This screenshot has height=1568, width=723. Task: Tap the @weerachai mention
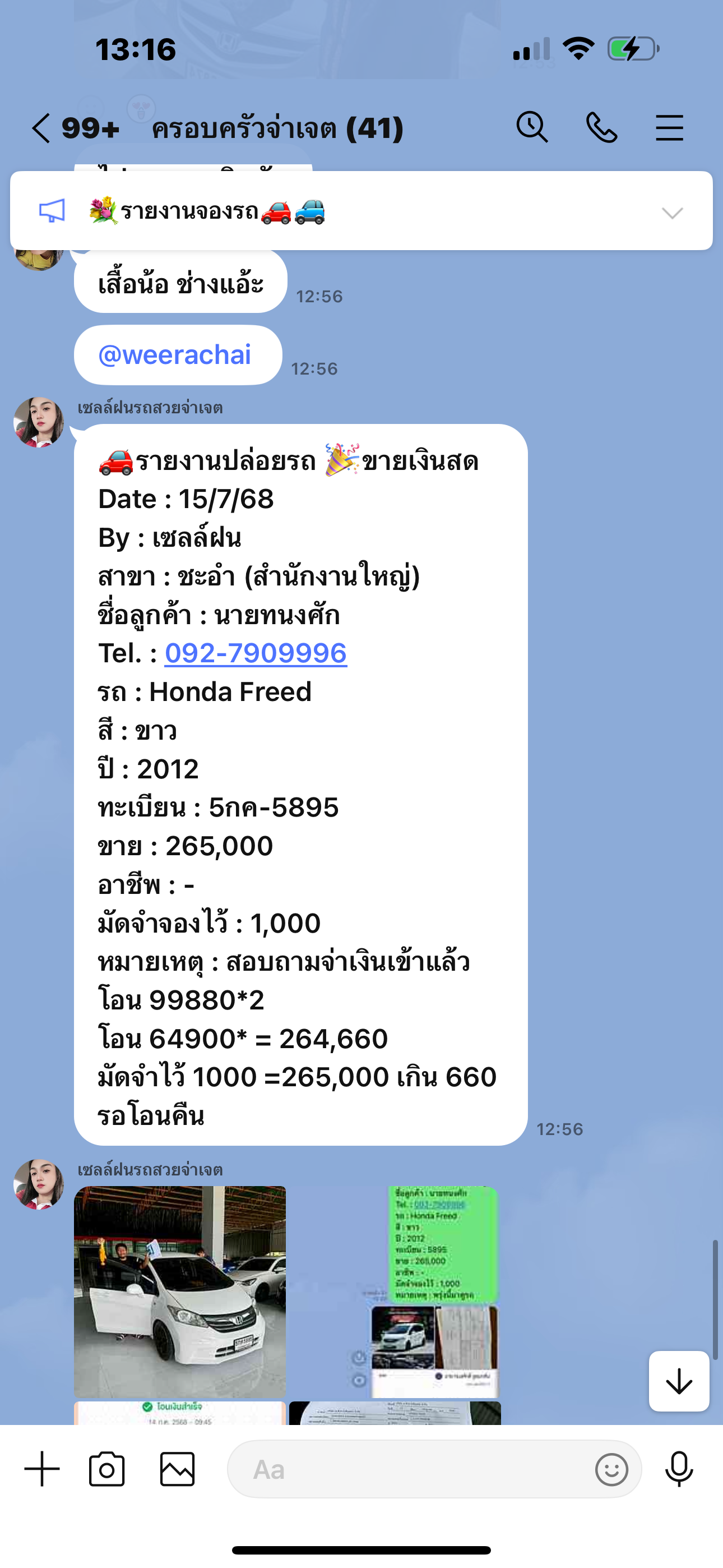point(175,356)
